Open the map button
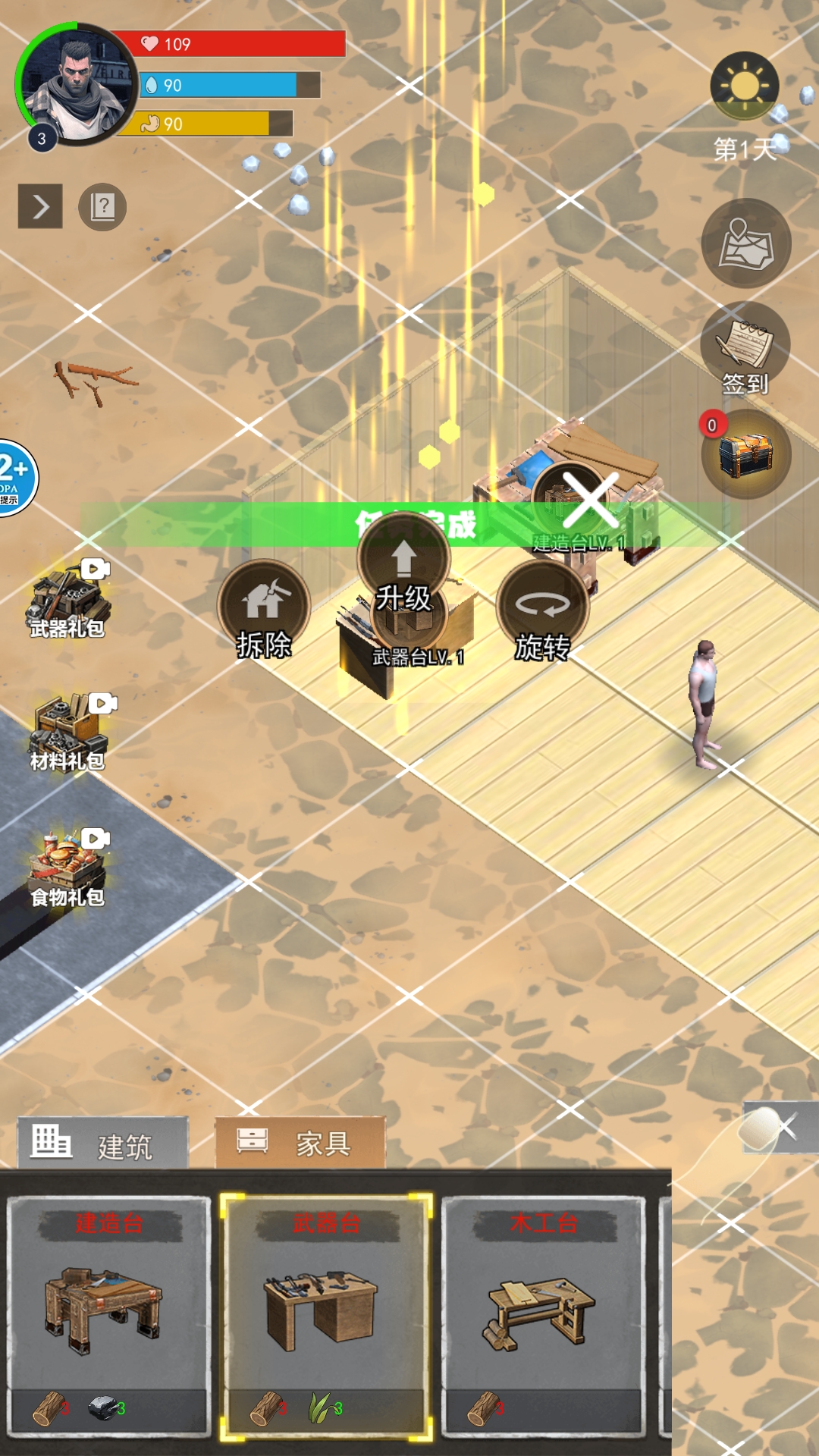Image resolution: width=819 pixels, height=1456 pixels. click(746, 243)
